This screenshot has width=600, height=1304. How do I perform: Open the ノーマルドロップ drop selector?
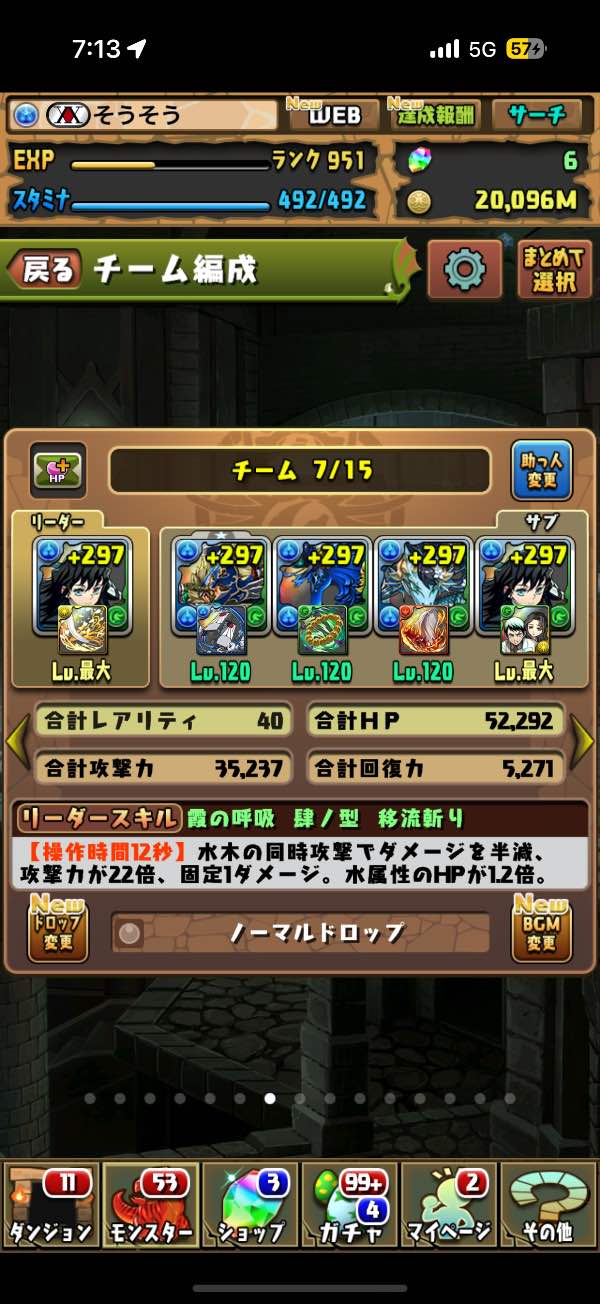click(300, 933)
